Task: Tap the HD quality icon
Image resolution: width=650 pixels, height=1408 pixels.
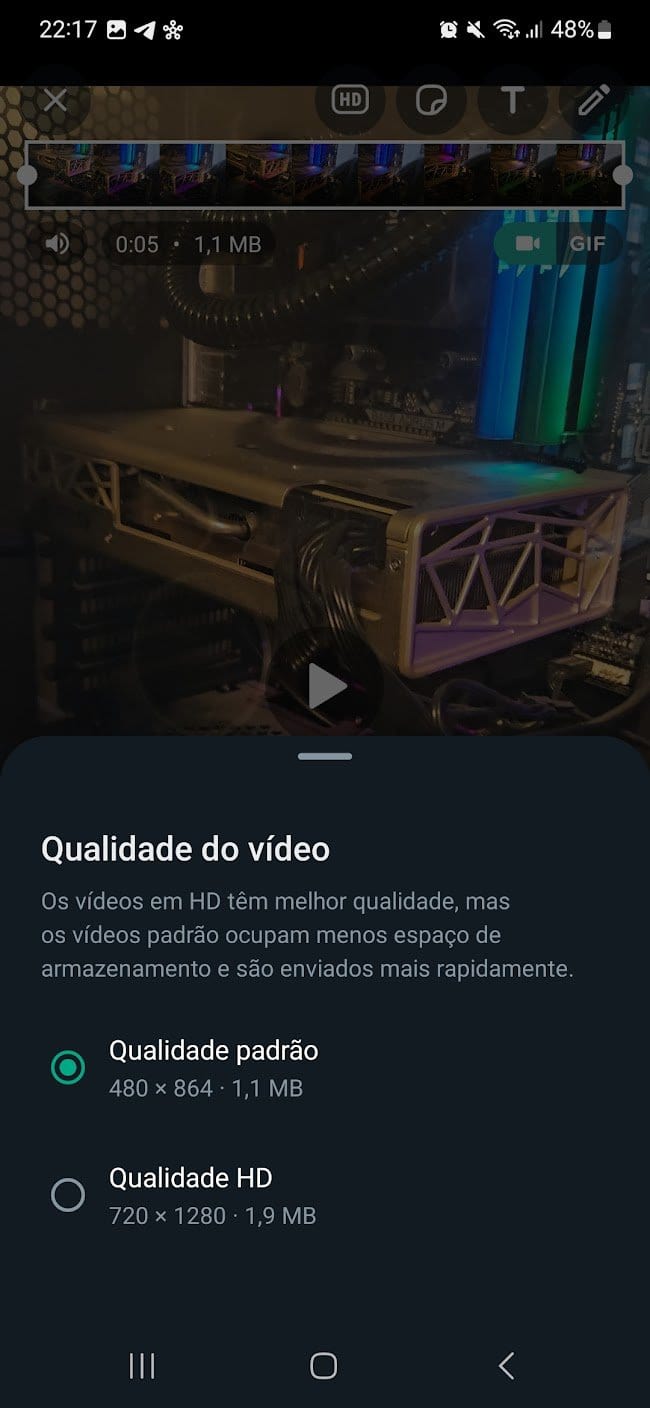Action: pyautogui.click(x=349, y=100)
